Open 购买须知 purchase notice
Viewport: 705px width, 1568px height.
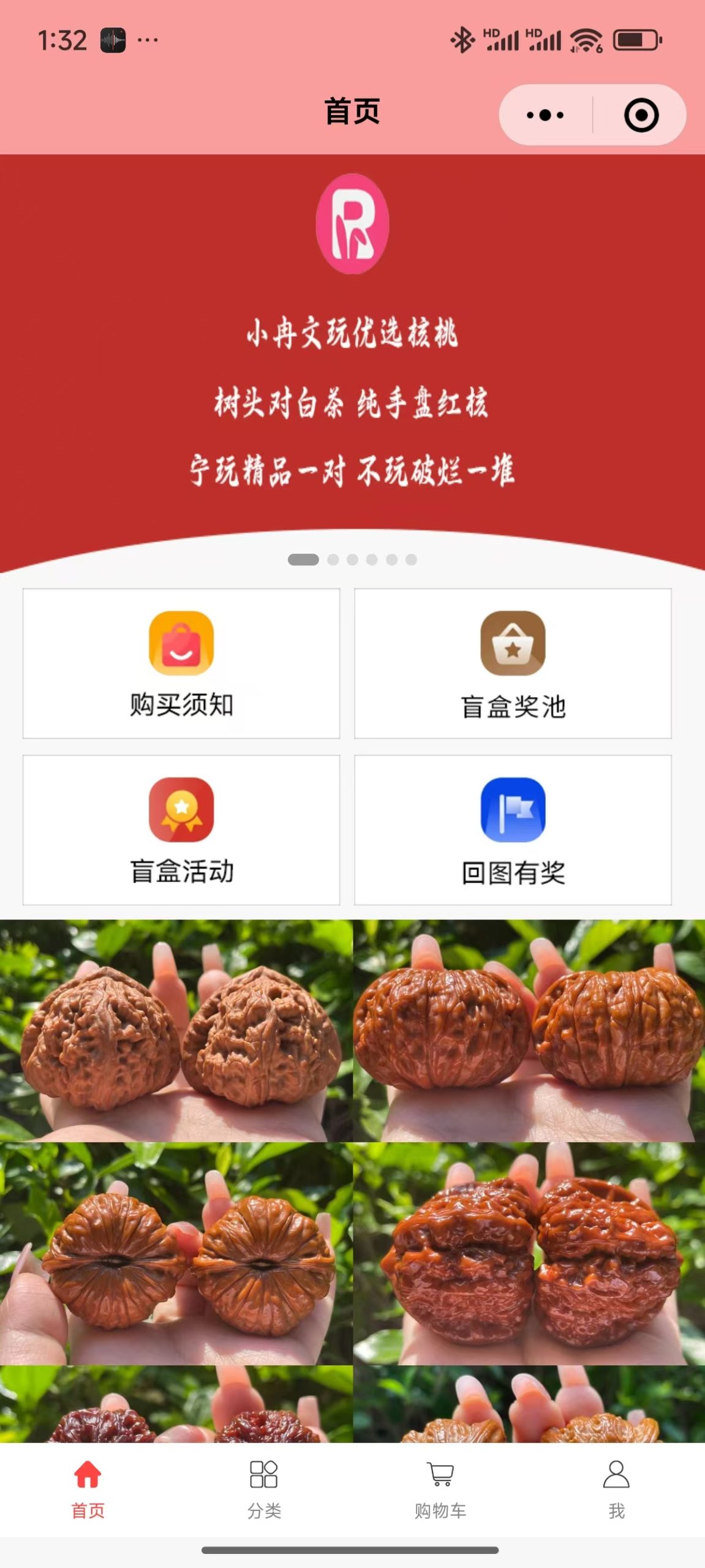[x=181, y=663]
